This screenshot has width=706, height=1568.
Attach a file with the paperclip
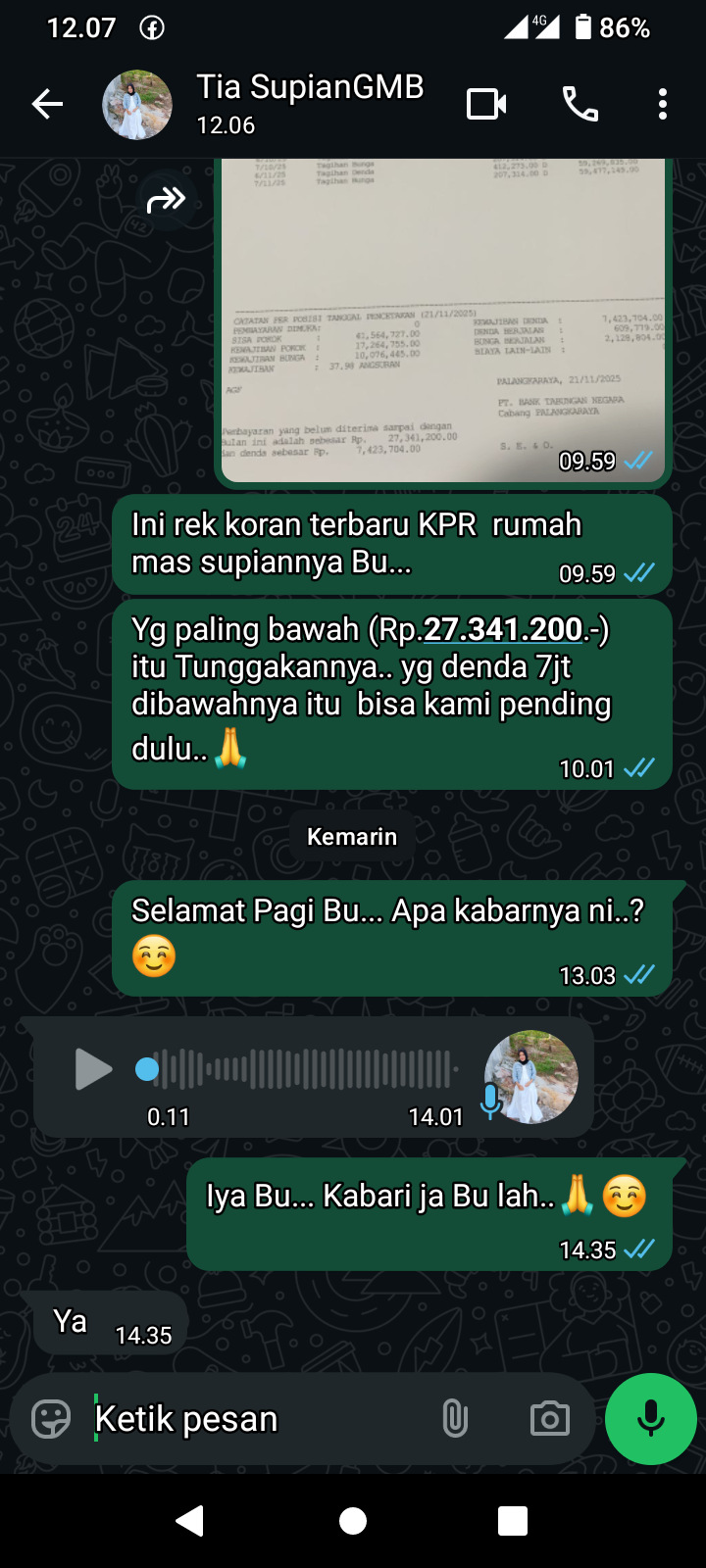(x=455, y=1419)
